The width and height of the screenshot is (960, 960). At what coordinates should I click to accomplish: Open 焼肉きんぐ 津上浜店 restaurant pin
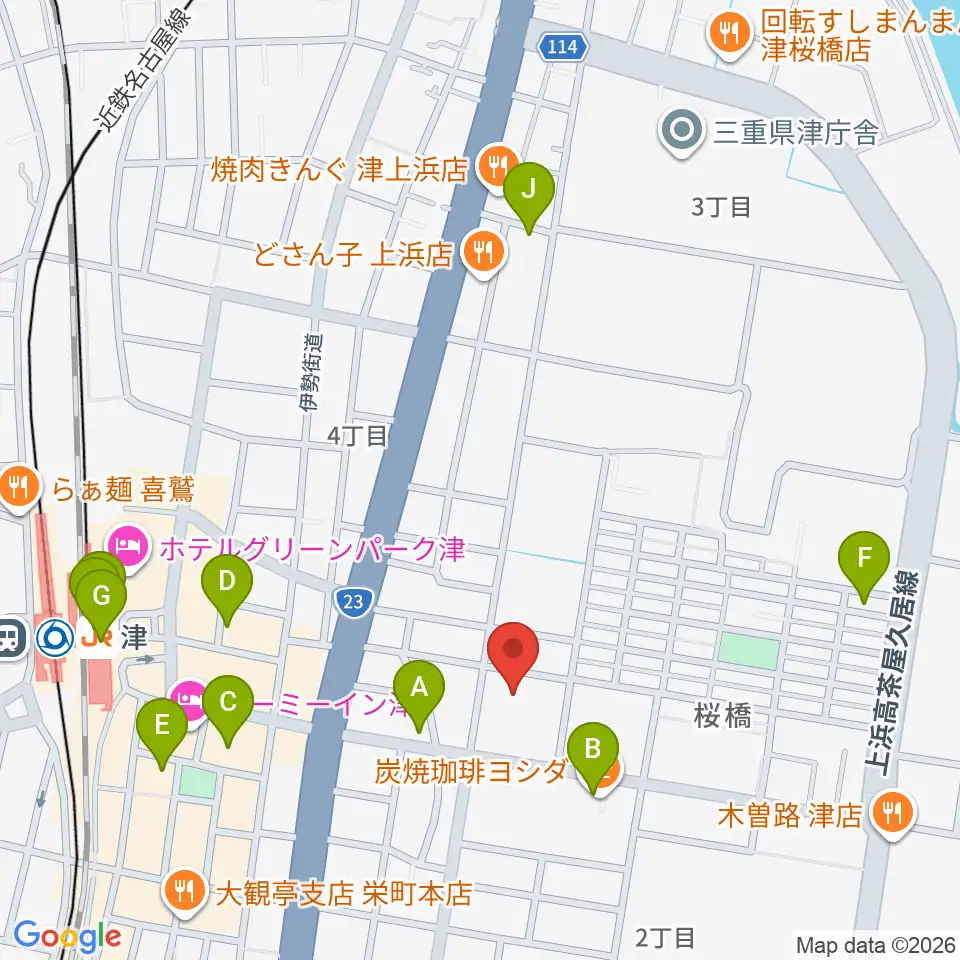pyautogui.click(x=498, y=167)
